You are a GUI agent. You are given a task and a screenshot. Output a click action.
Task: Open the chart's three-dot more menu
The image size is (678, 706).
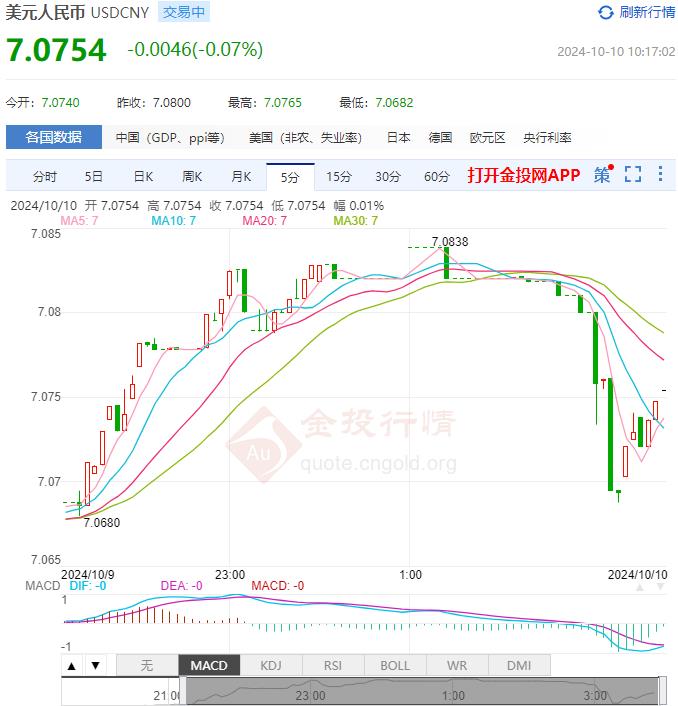tap(660, 175)
